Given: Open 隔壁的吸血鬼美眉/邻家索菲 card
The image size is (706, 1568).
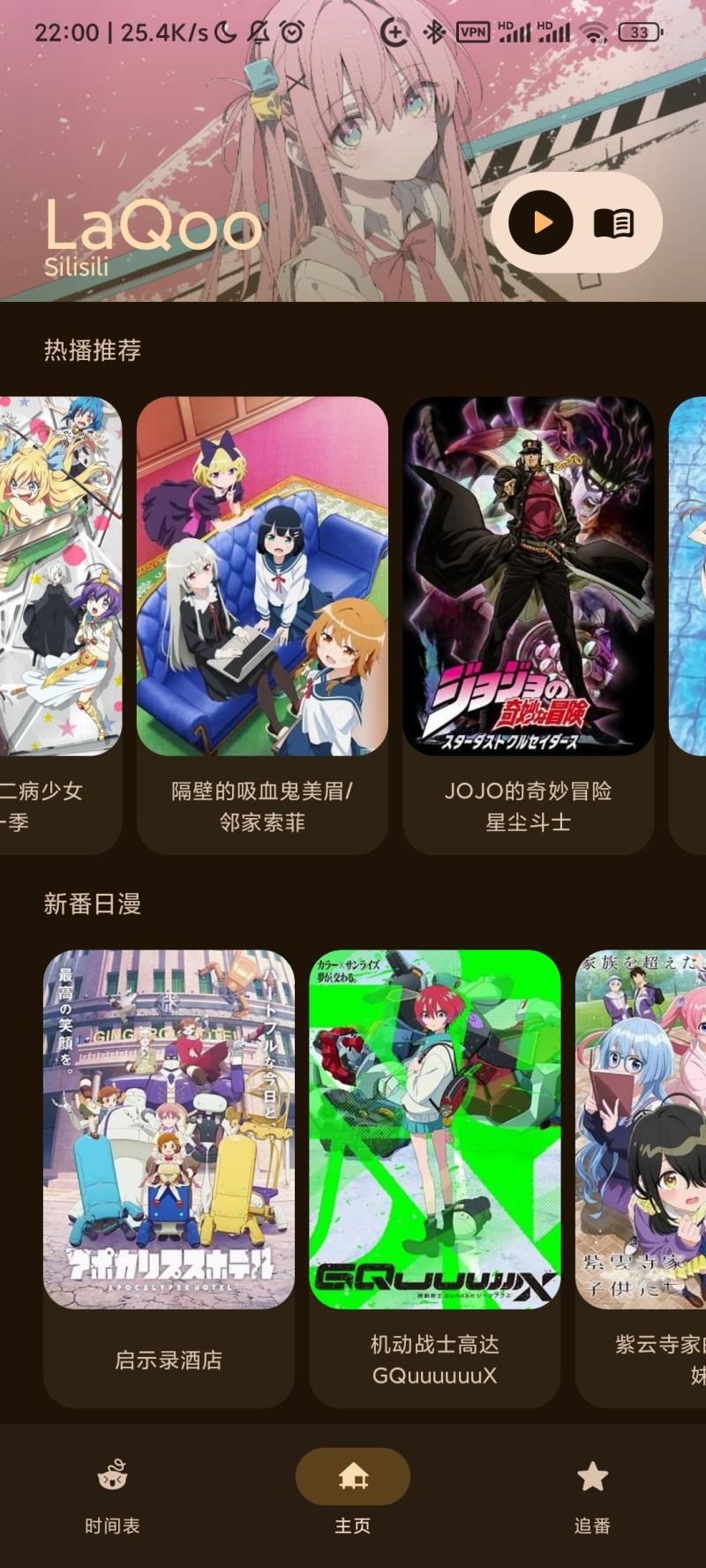Looking at the screenshot, I should click(x=262, y=618).
